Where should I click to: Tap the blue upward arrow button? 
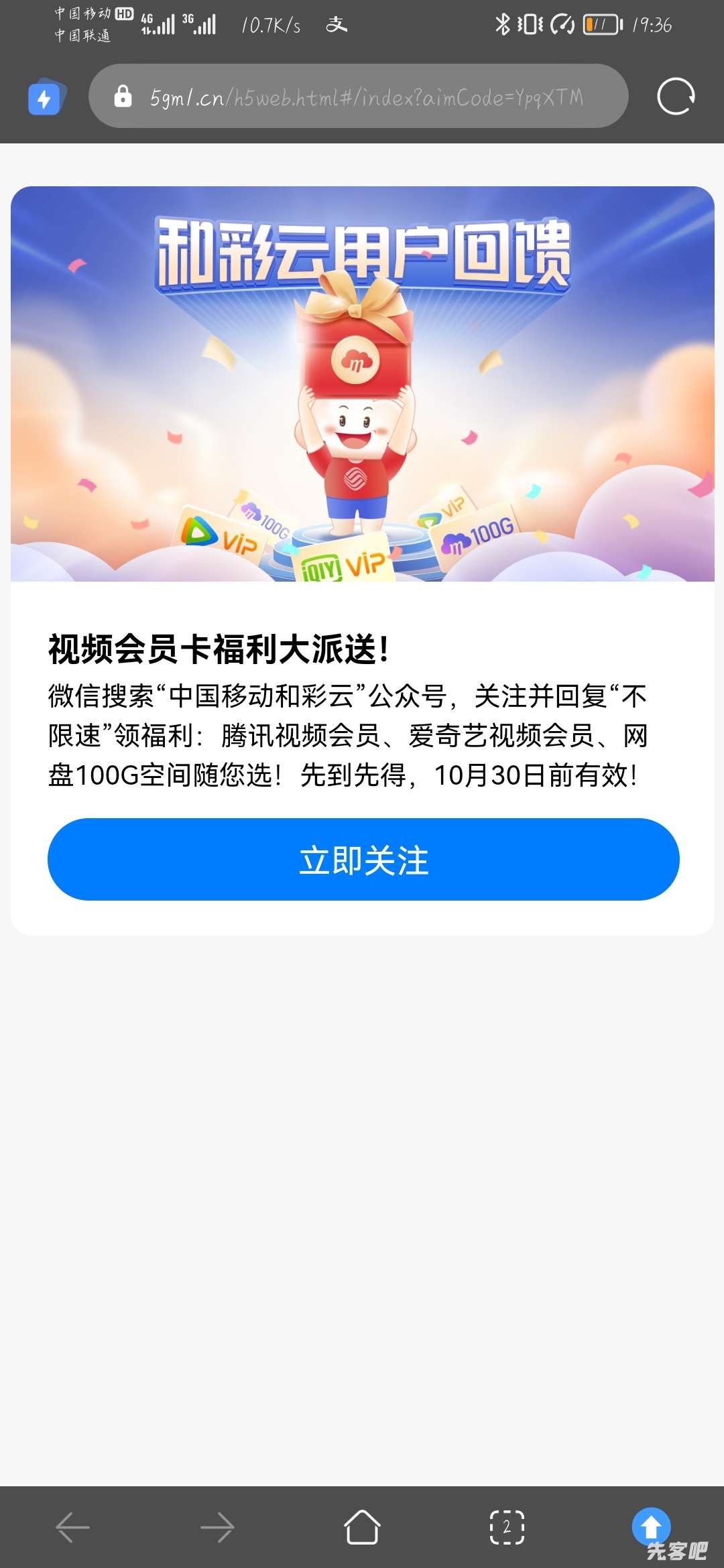coord(651,1526)
